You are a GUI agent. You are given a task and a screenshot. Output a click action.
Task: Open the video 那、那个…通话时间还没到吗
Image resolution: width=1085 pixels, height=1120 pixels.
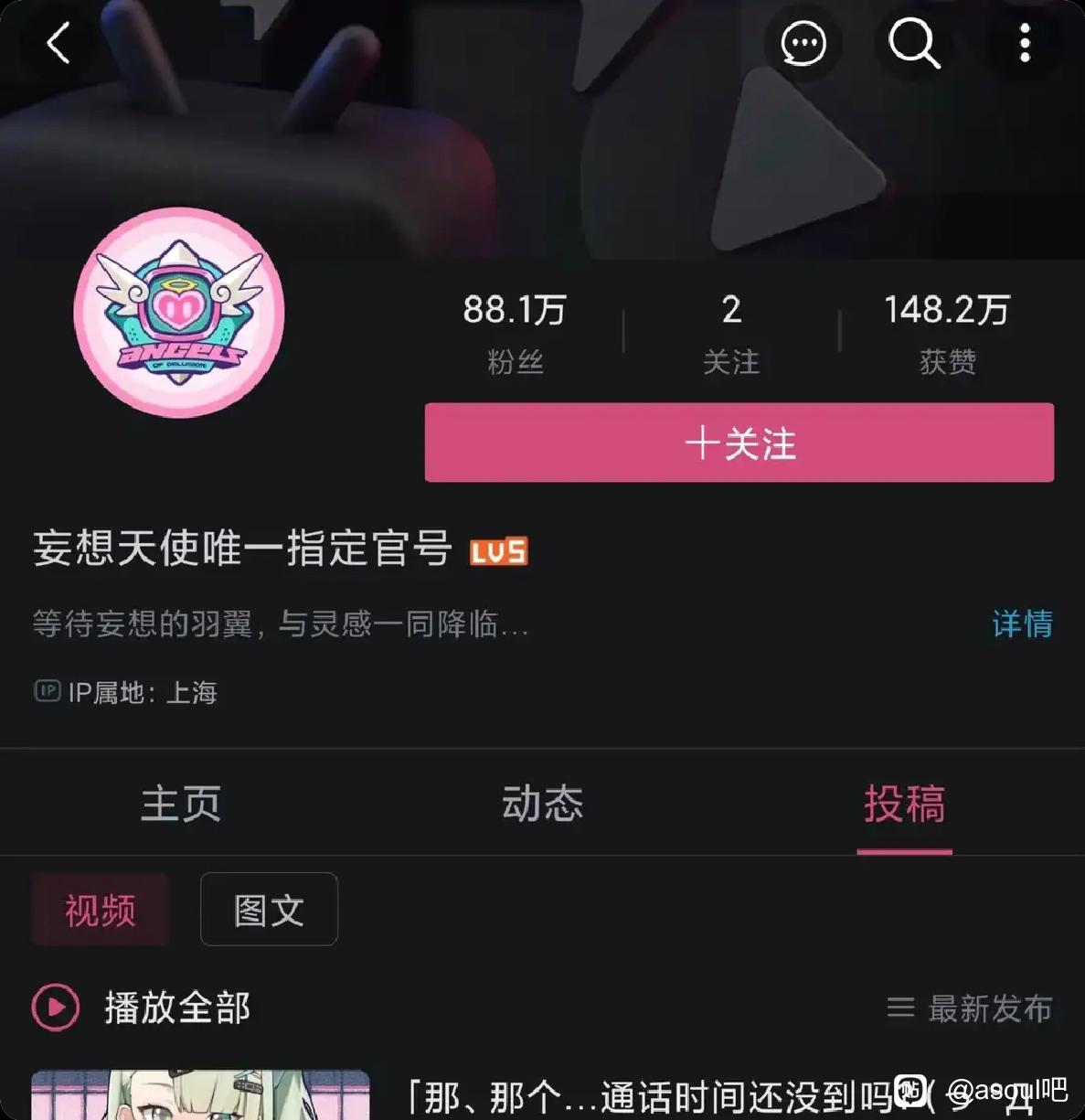640,1095
